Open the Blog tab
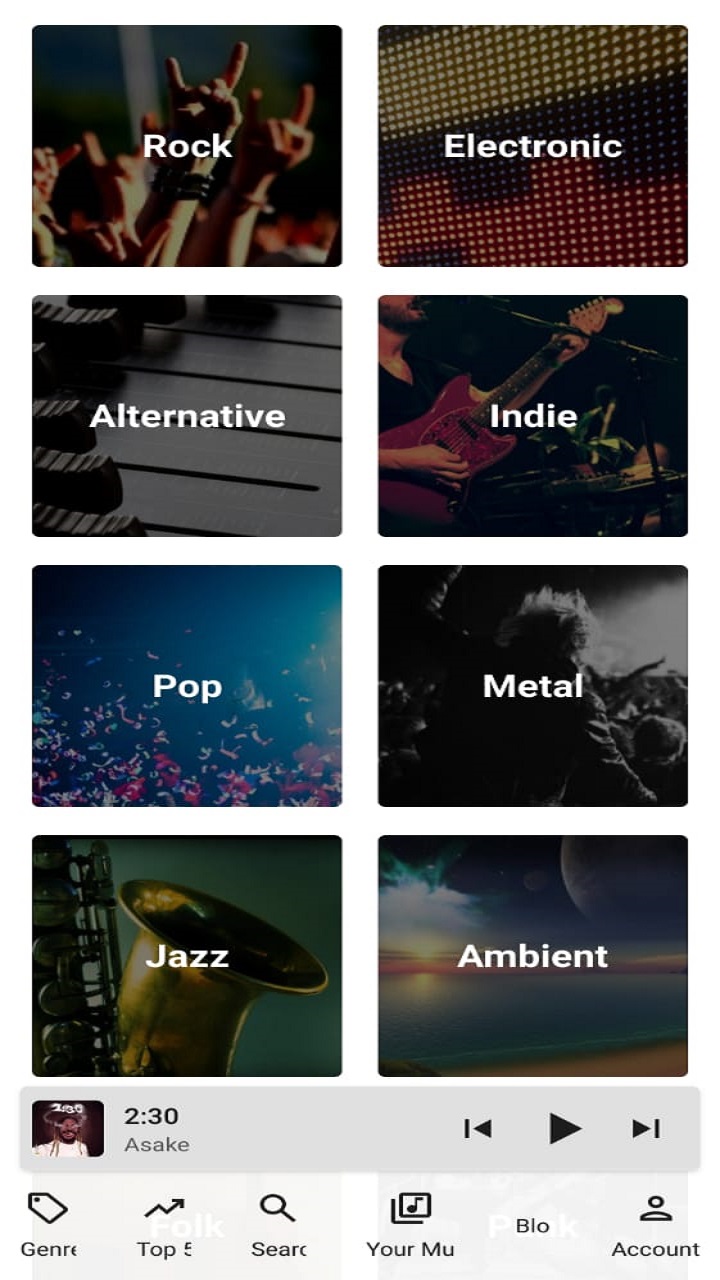 (x=532, y=1226)
